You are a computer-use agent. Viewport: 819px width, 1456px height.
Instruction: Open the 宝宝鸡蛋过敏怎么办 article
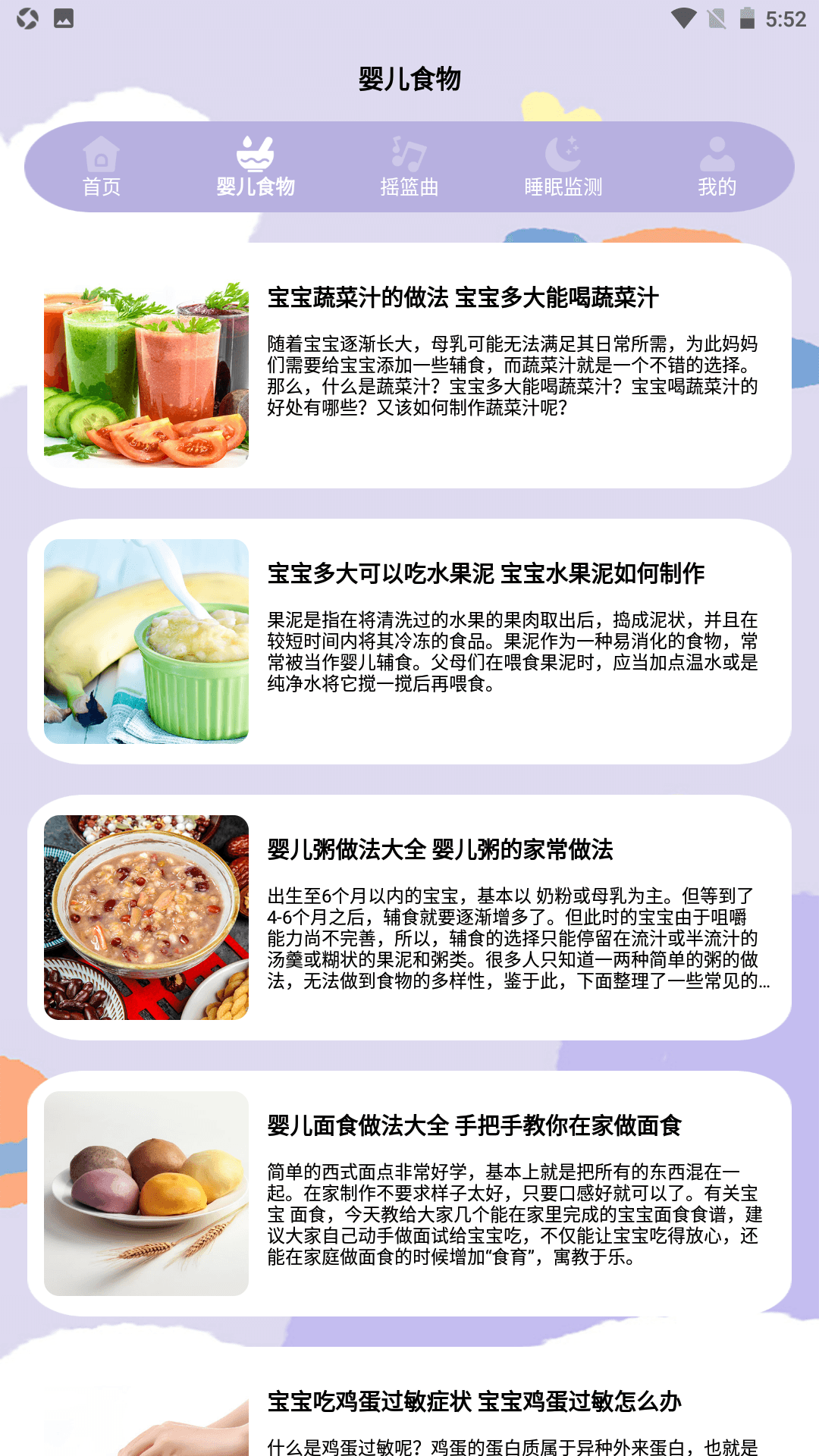[x=474, y=1402]
